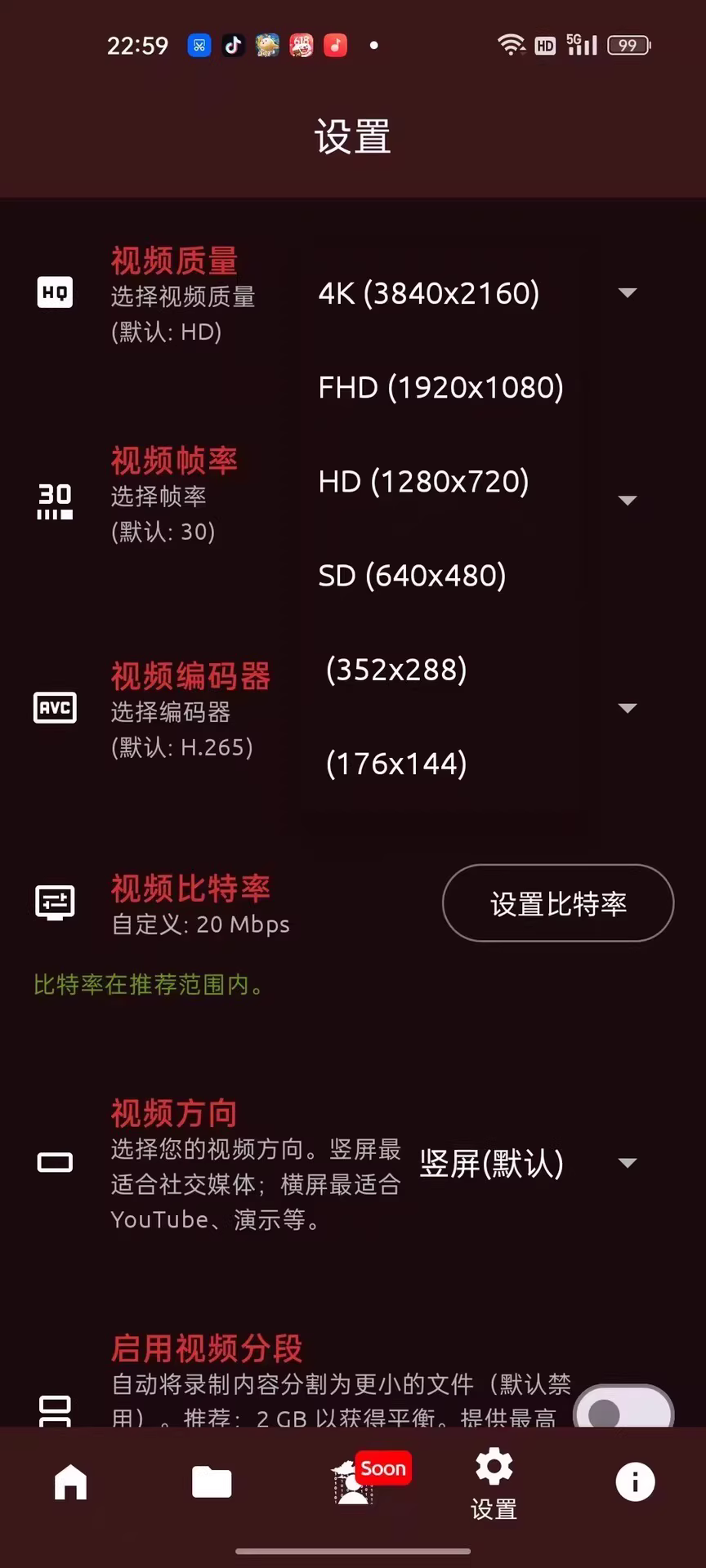706x1568 pixels.
Task: Open the 竖屏(默认) orientation dropdown
Action: tap(628, 1162)
